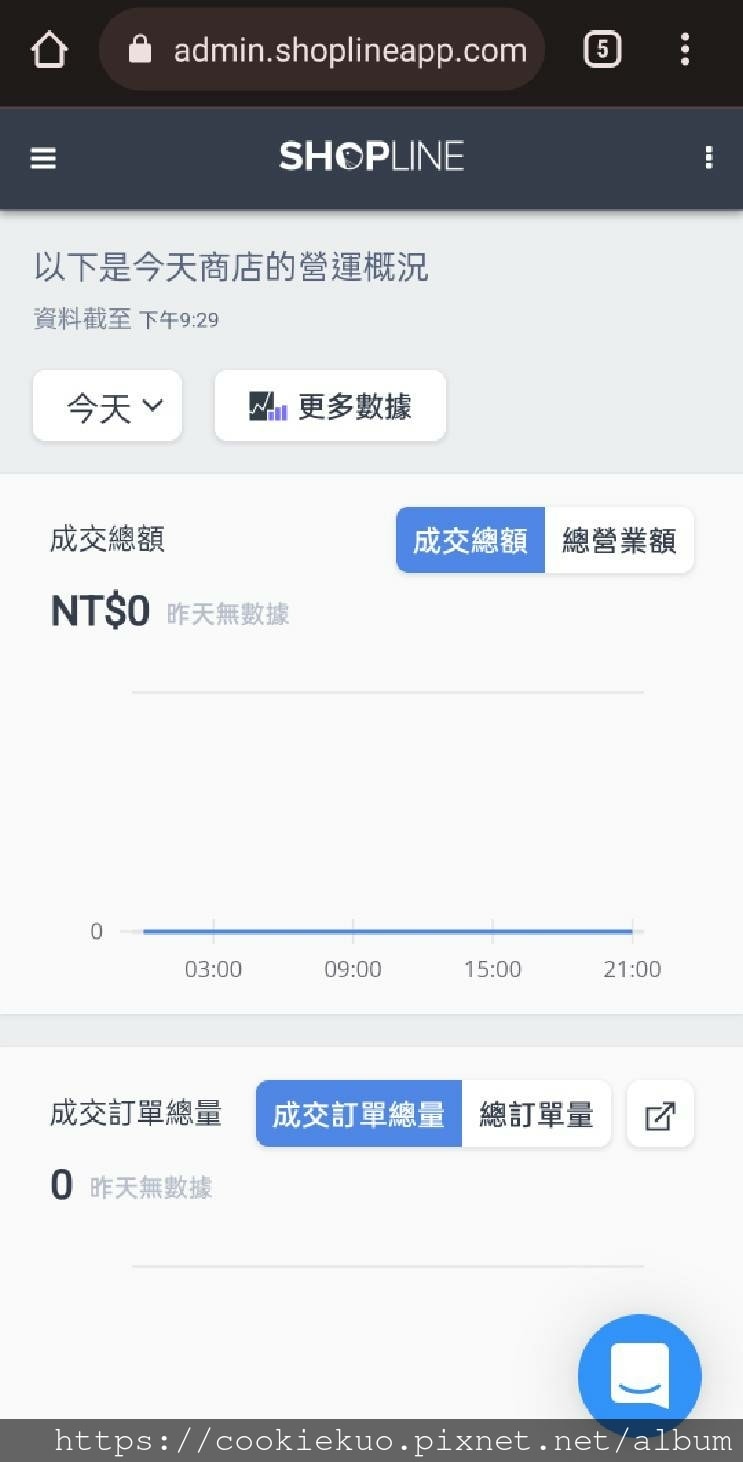Open the SHOPLINE header more options
The width and height of the screenshot is (743, 1462).
point(708,158)
